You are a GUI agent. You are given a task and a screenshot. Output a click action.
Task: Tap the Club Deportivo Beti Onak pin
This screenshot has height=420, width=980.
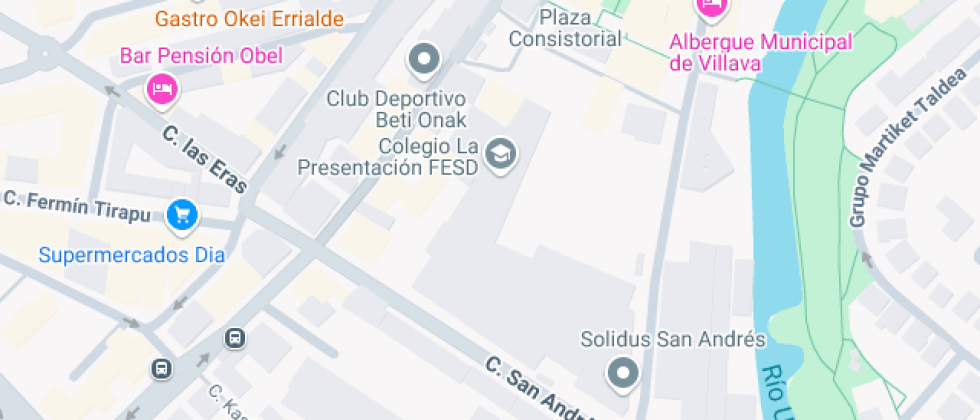click(426, 59)
